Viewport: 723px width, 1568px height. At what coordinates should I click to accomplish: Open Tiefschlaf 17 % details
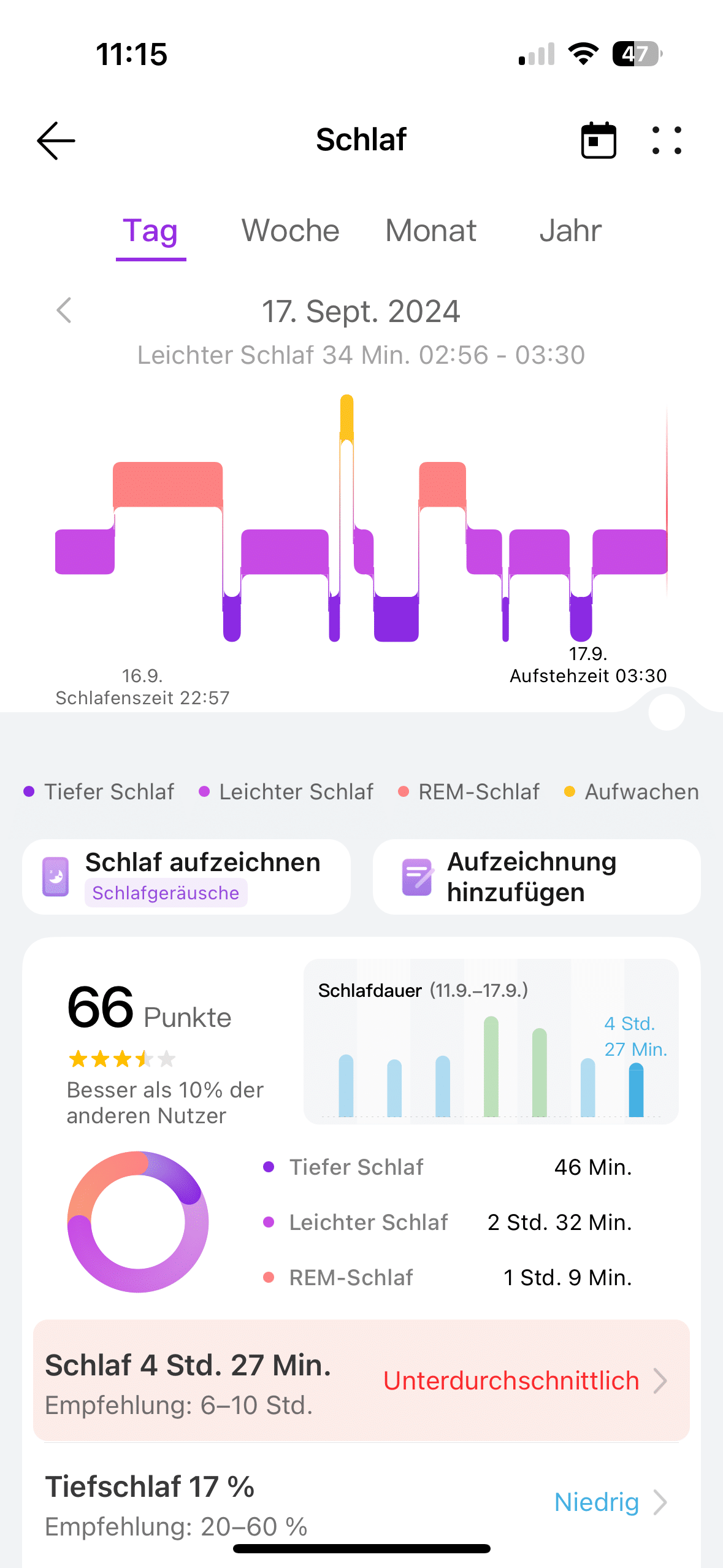click(361, 1503)
